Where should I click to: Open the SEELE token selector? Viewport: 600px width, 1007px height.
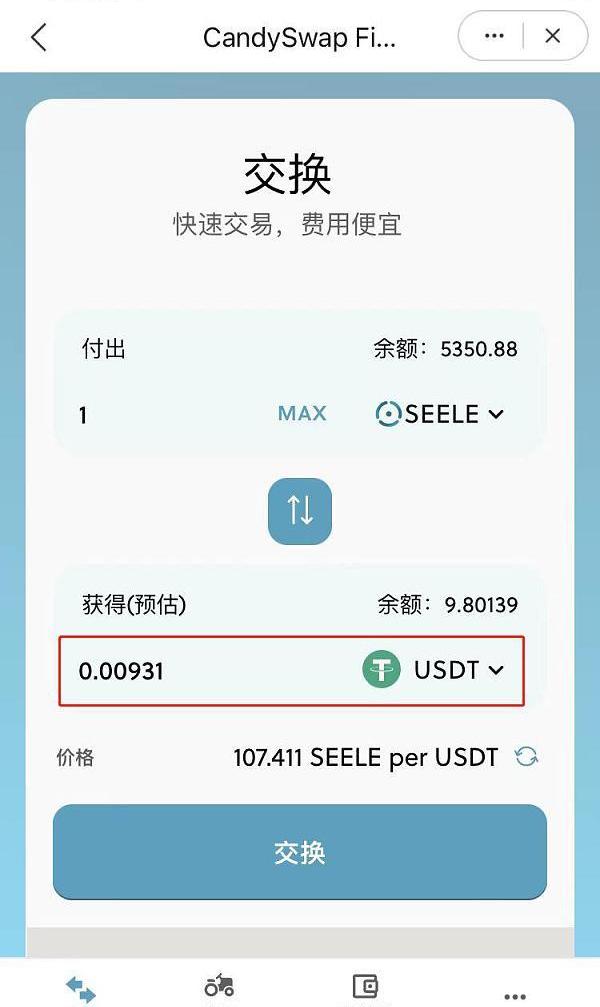pos(440,414)
